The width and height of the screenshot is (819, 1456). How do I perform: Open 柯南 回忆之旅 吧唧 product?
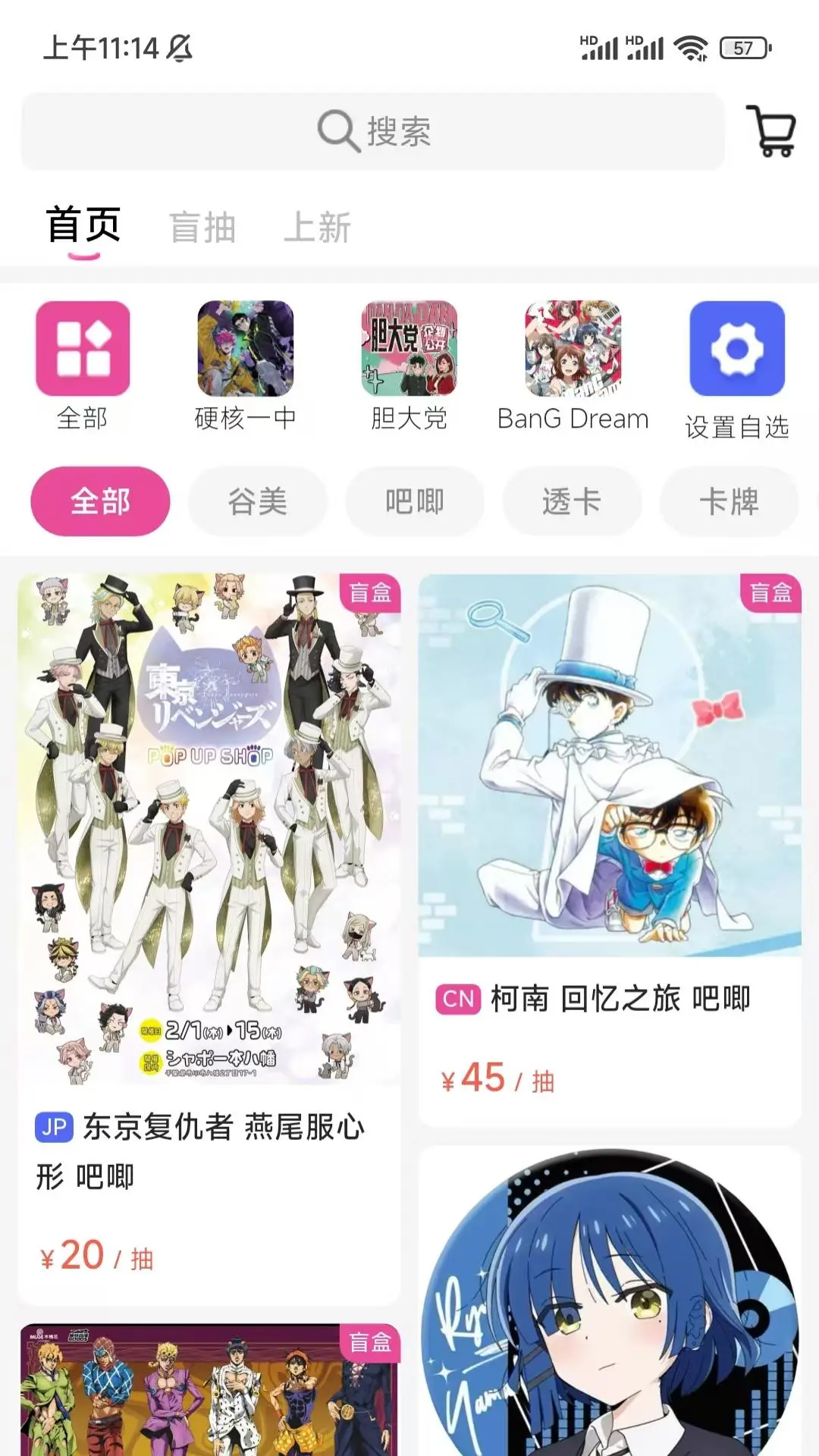click(x=610, y=834)
